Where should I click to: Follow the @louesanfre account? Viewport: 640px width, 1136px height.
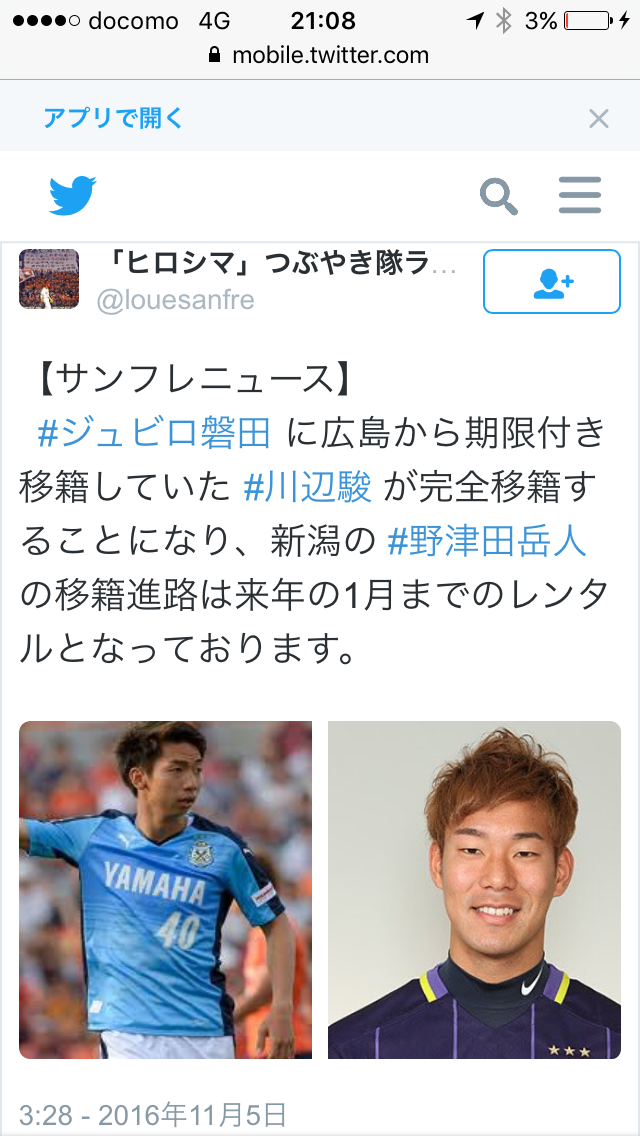tap(552, 282)
